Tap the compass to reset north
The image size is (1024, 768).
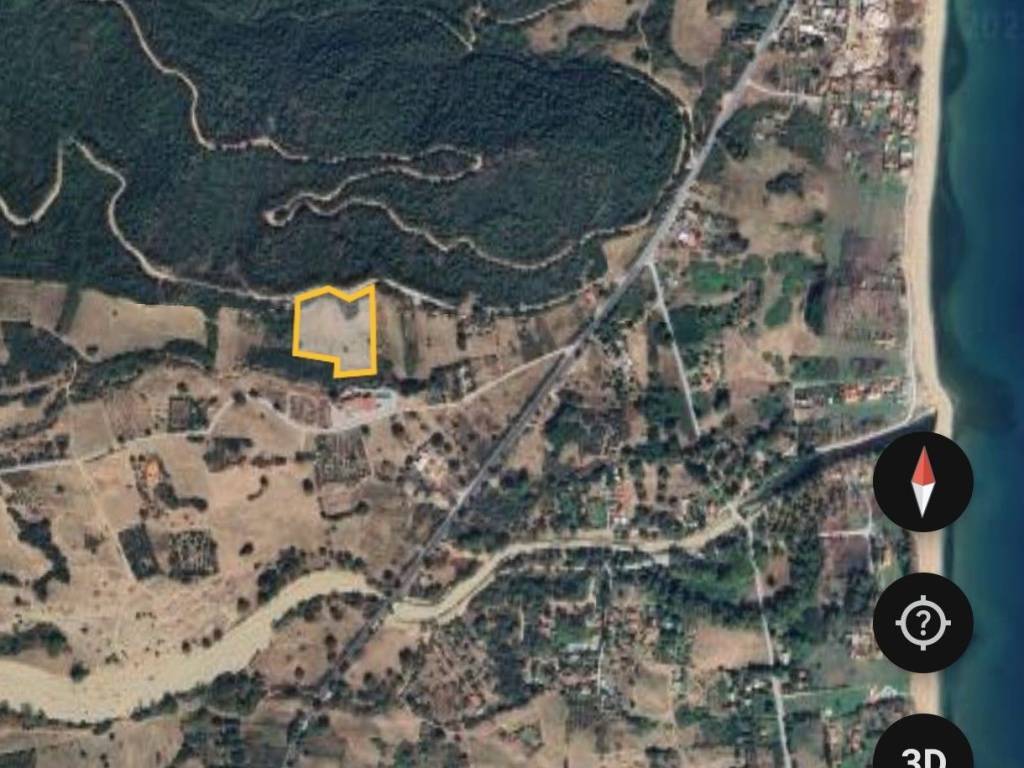click(922, 482)
